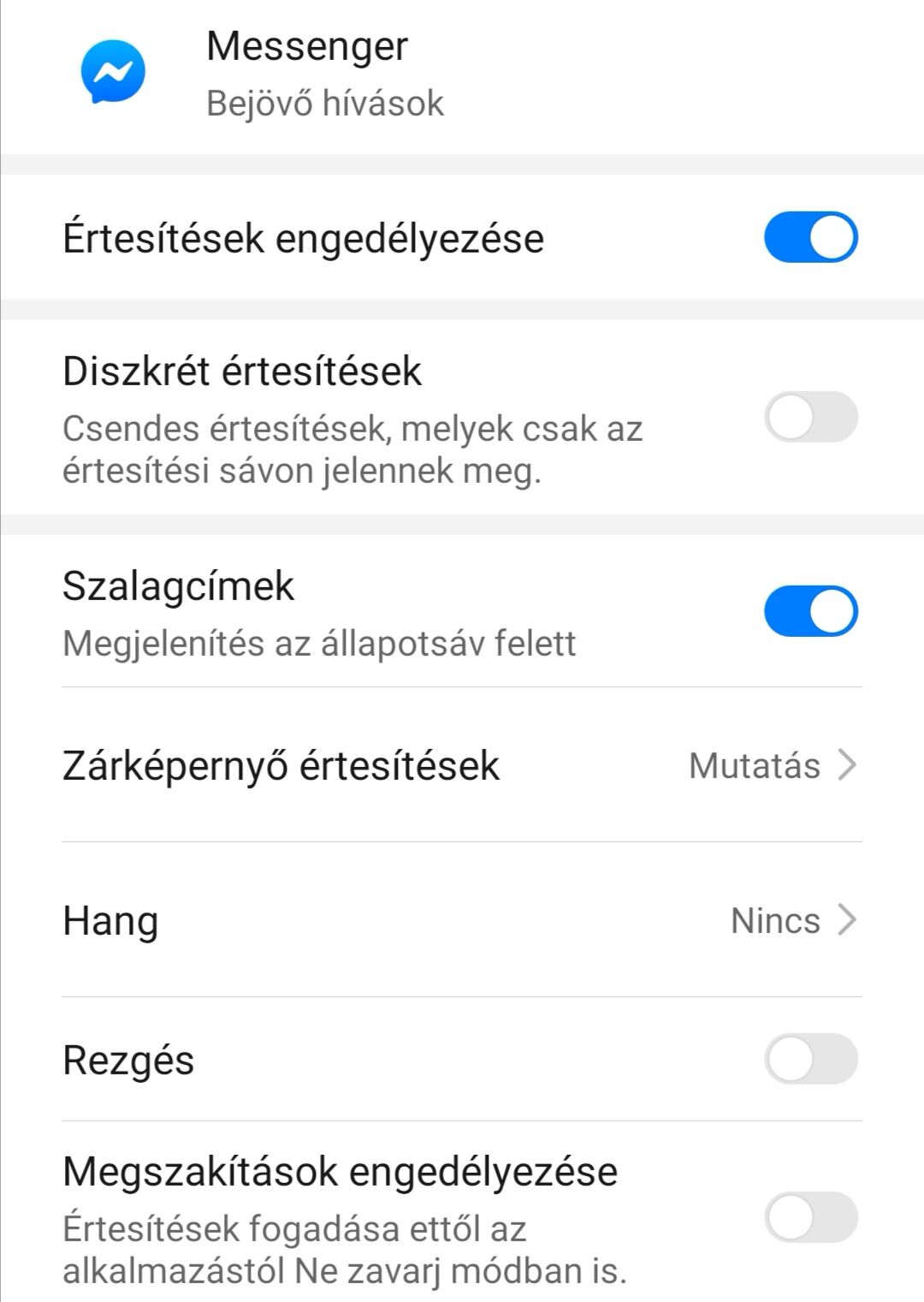Turn on Diszkrét értesítések
The width and height of the screenshot is (924, 1302).
point(810,418)
